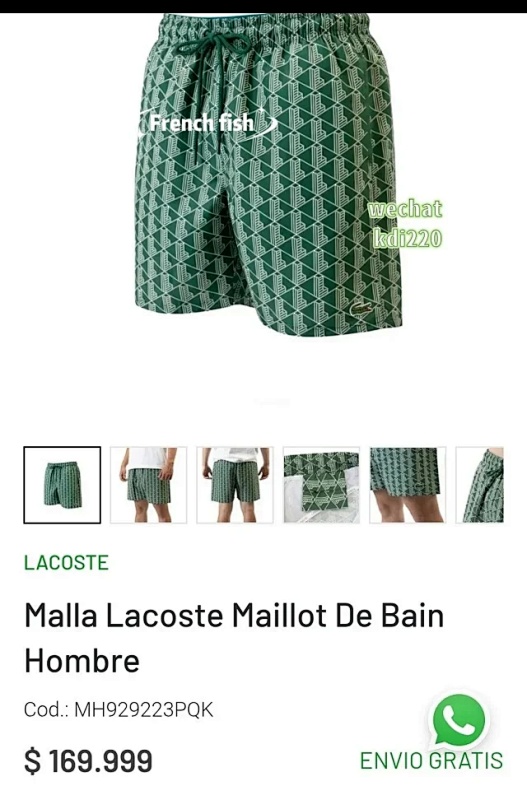
Task: Select fourth thumbnail showing folded fabric
Action: coord(321,485)
